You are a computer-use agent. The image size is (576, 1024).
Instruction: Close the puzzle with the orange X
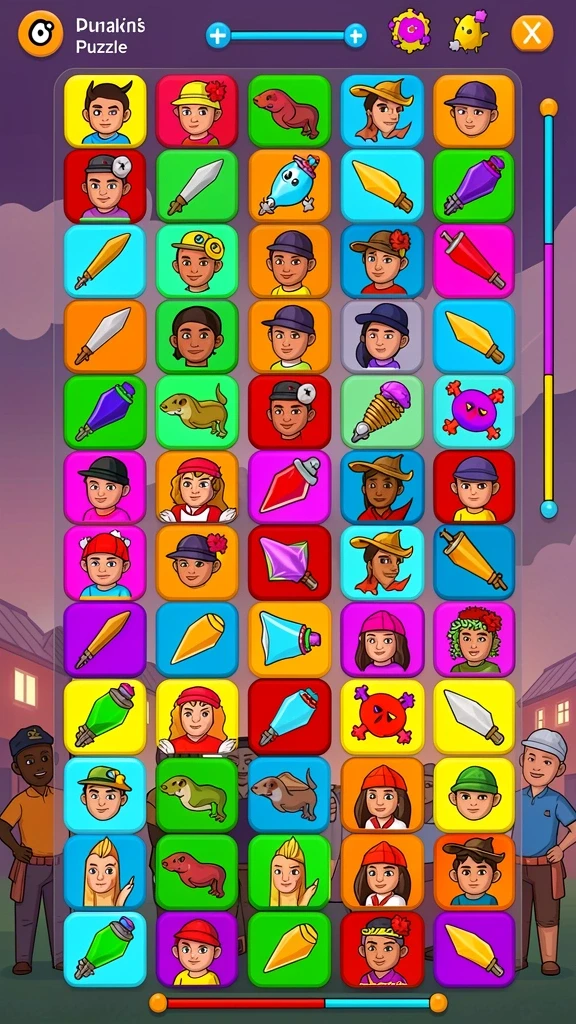[532, 33]
